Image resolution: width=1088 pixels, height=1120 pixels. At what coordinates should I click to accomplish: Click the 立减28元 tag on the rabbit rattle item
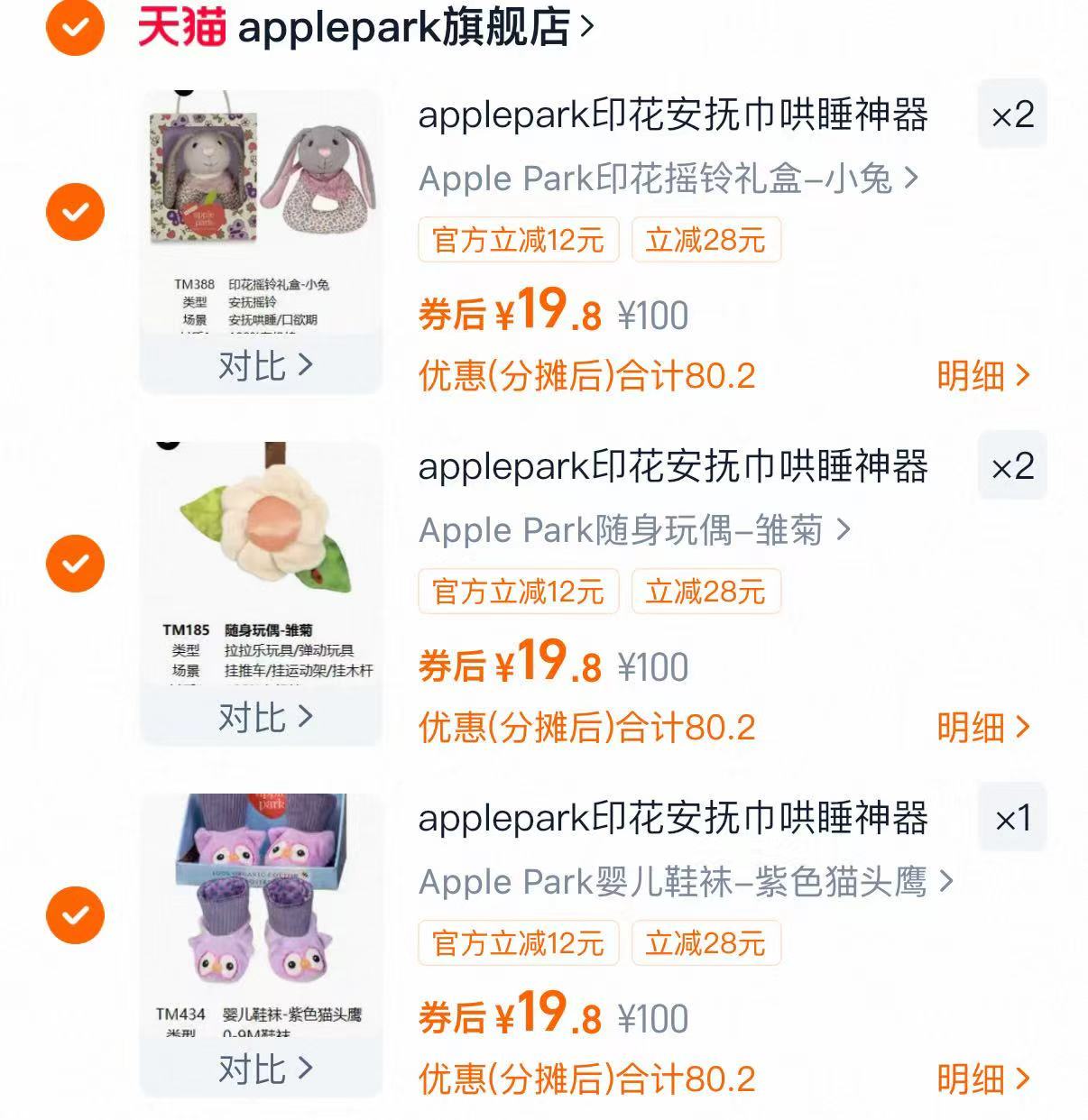(705, 240)
